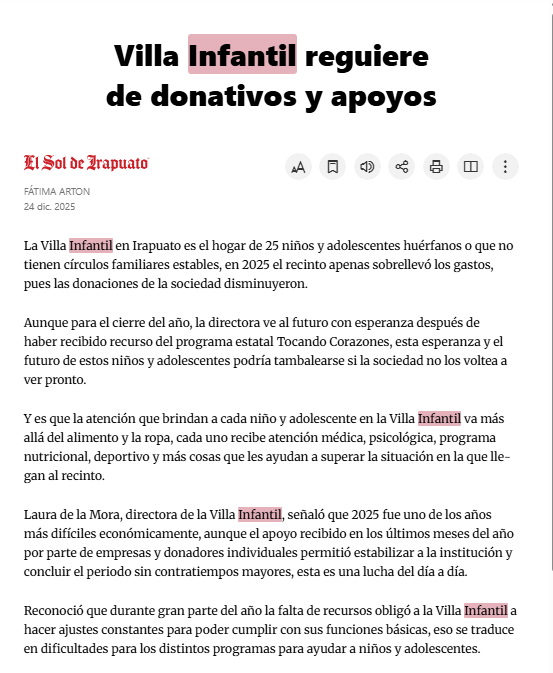Open the more options menu
This screenshot has width=553, height=673.
coord(505,167)
